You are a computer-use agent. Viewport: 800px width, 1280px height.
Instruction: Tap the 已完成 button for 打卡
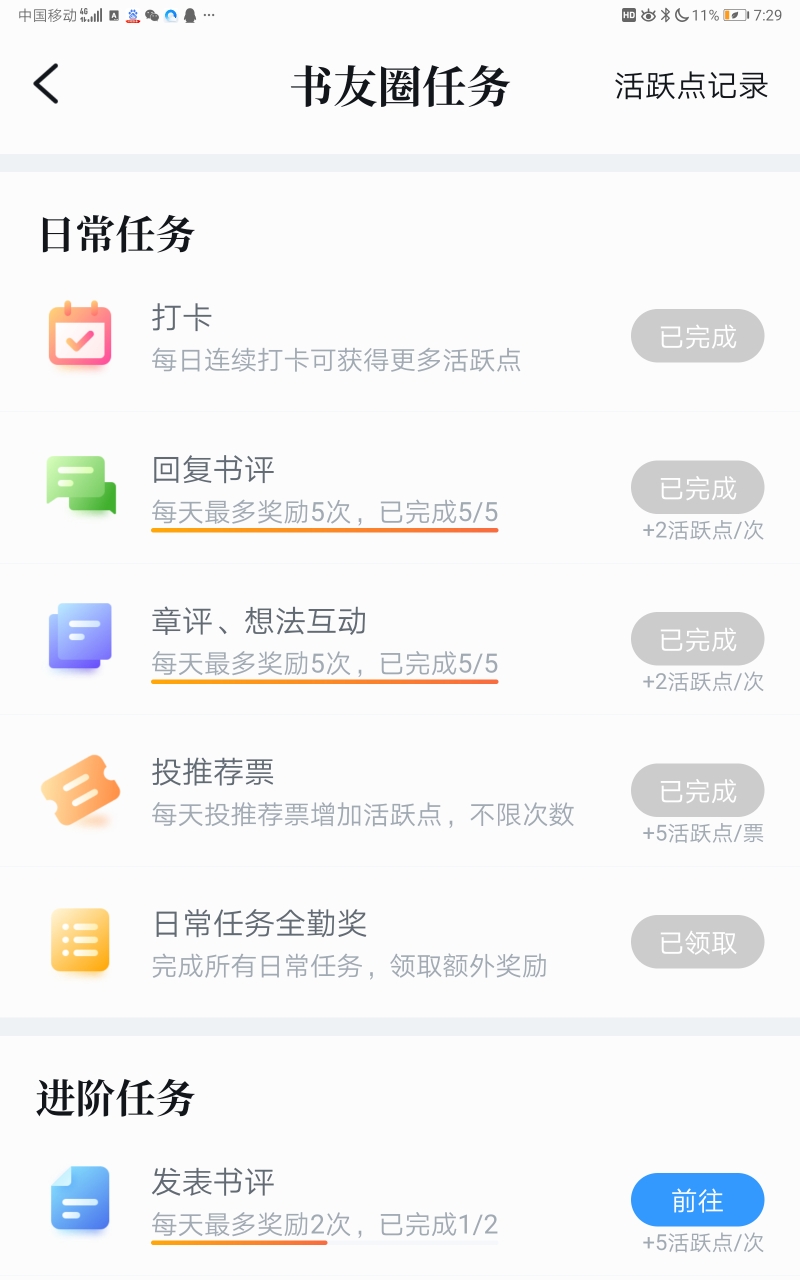tap(697, 336)
